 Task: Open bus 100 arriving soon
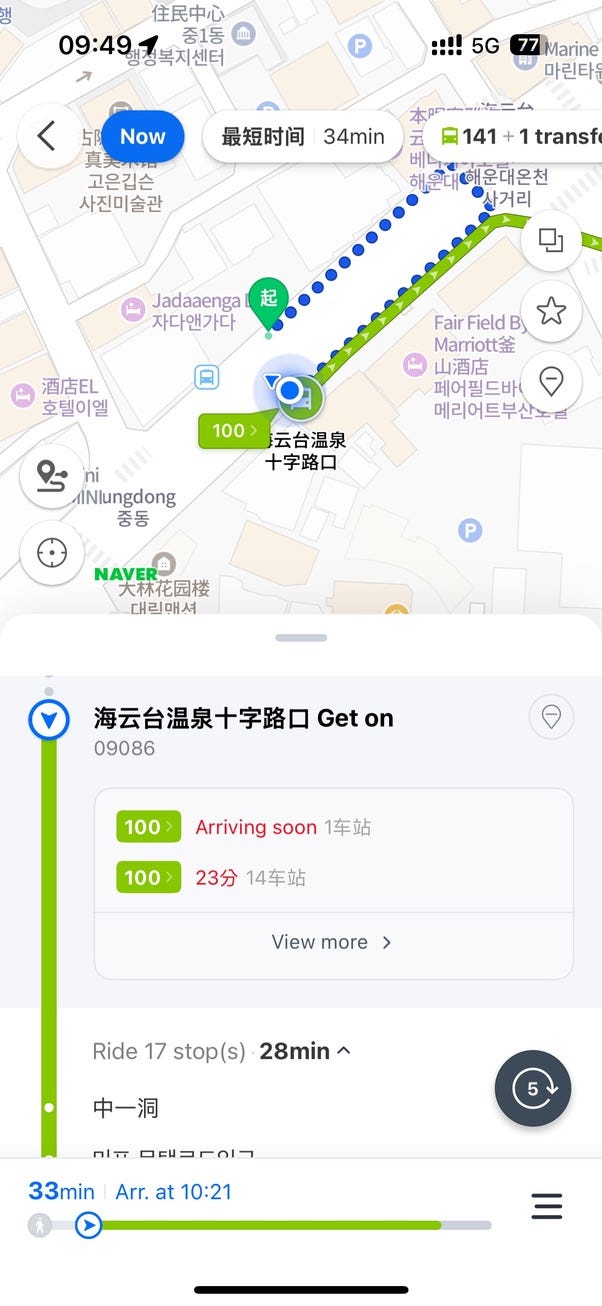pyautogui.click(x=148, y=827)
